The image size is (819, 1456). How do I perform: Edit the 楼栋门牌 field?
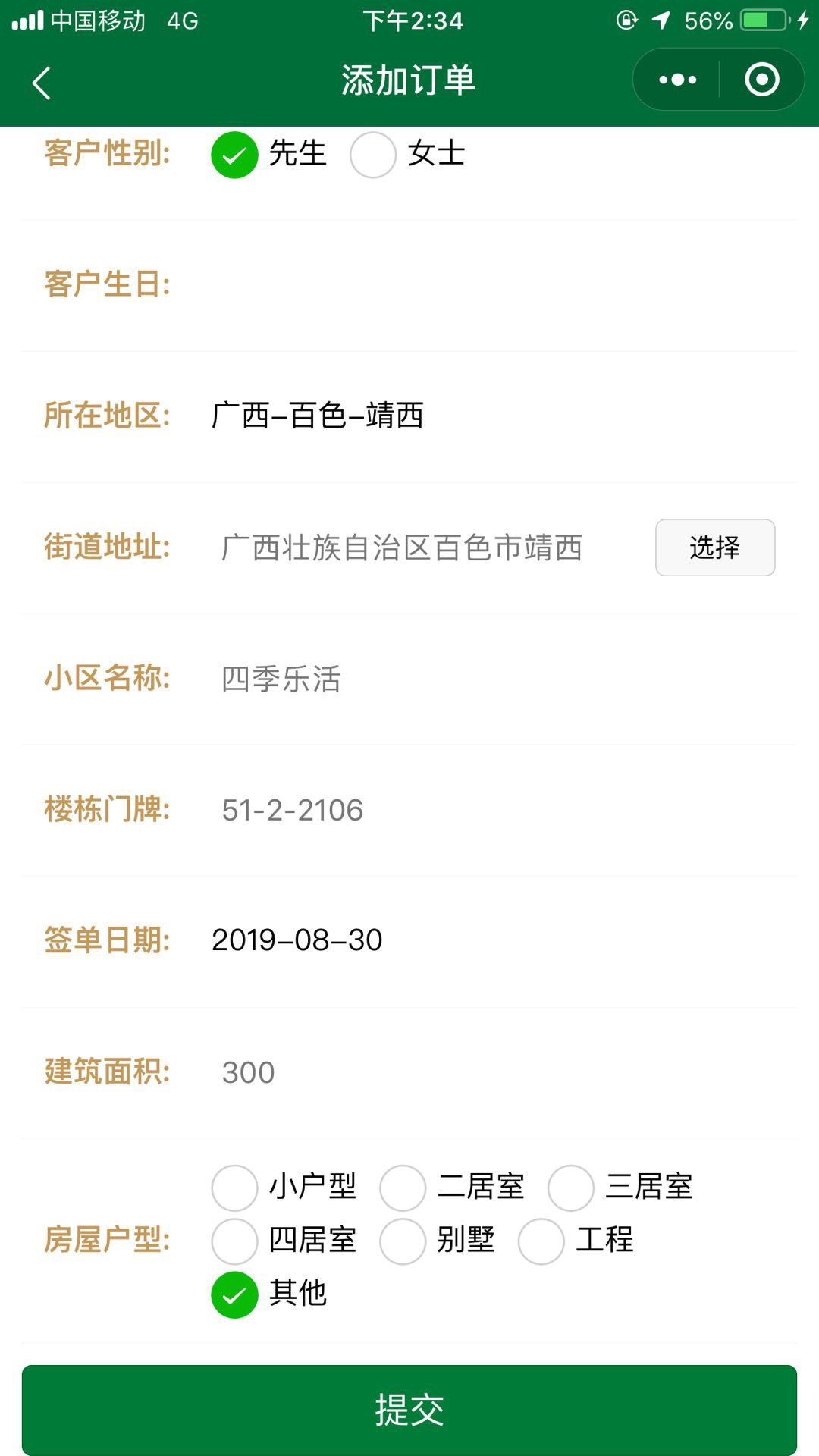[x=485, y=810]
